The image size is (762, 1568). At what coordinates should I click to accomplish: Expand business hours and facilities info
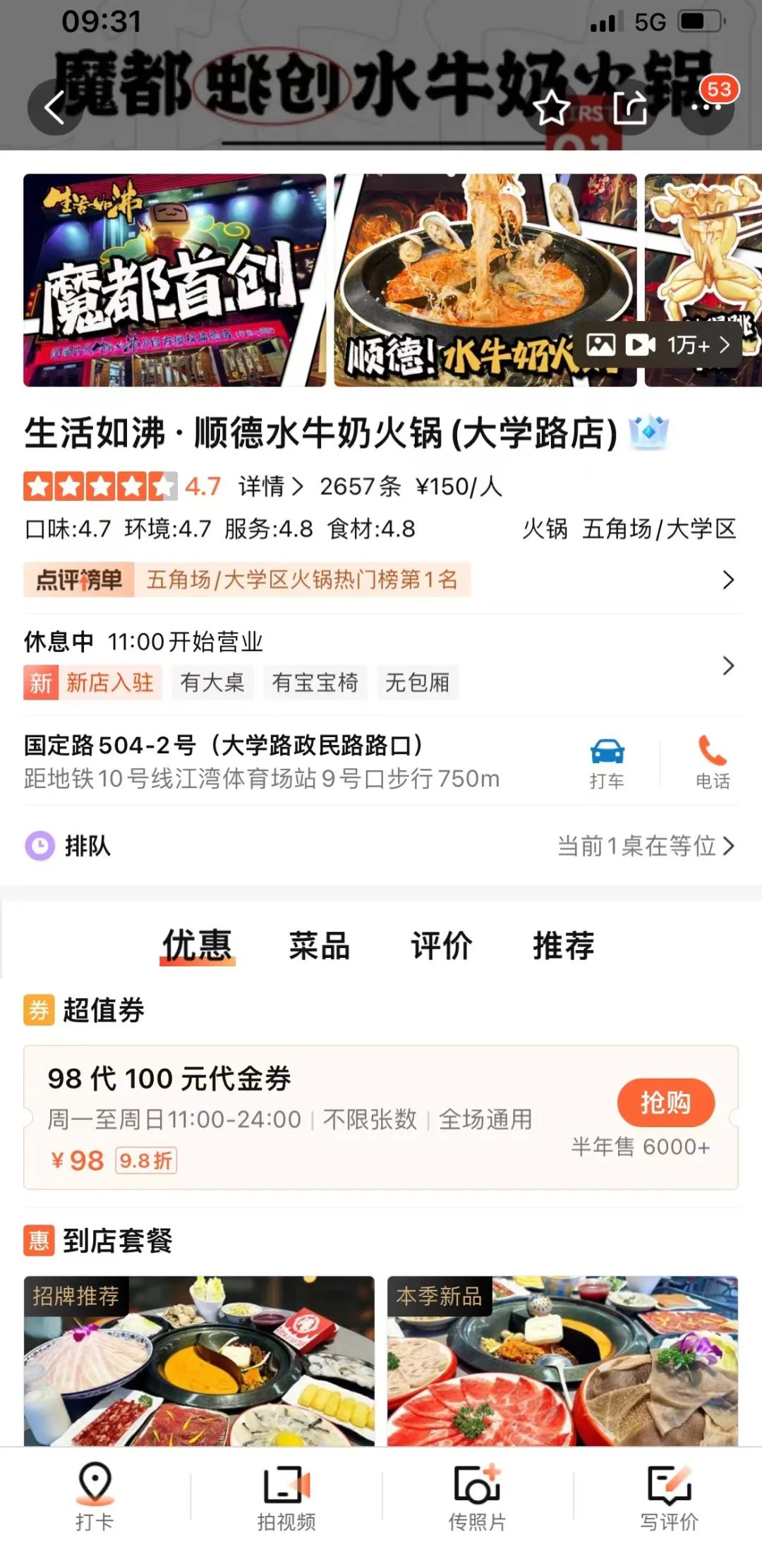(727, 665)
